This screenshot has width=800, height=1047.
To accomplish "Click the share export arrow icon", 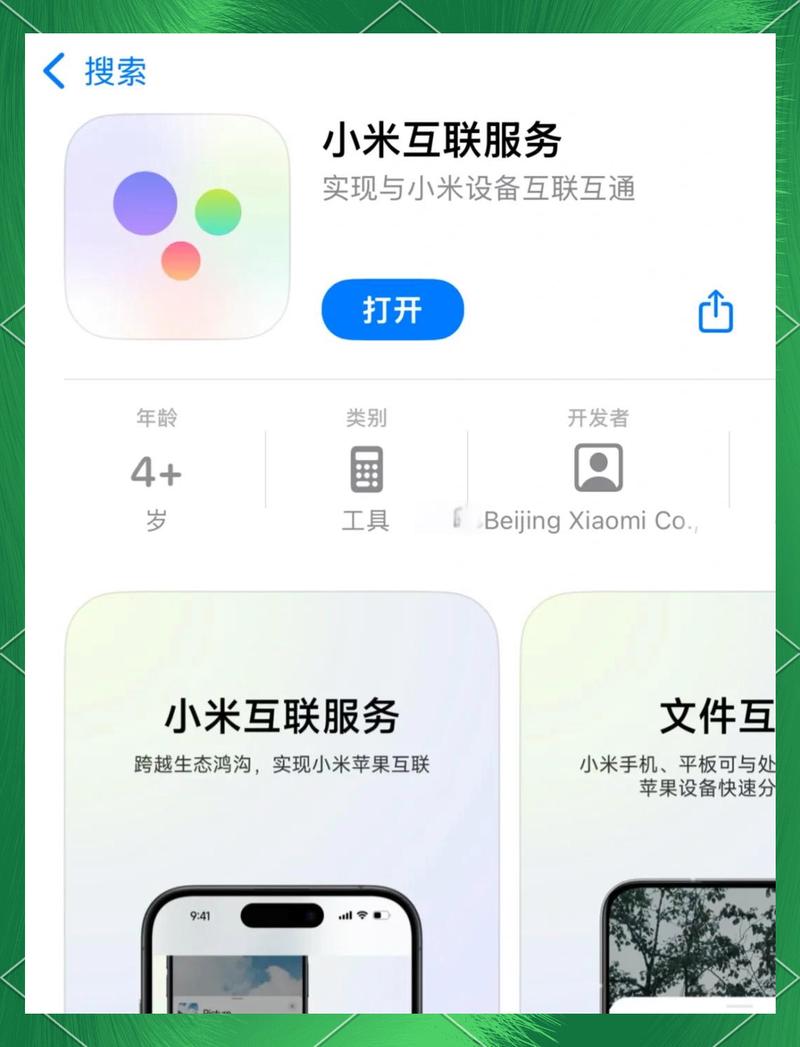I will point(715,310).
